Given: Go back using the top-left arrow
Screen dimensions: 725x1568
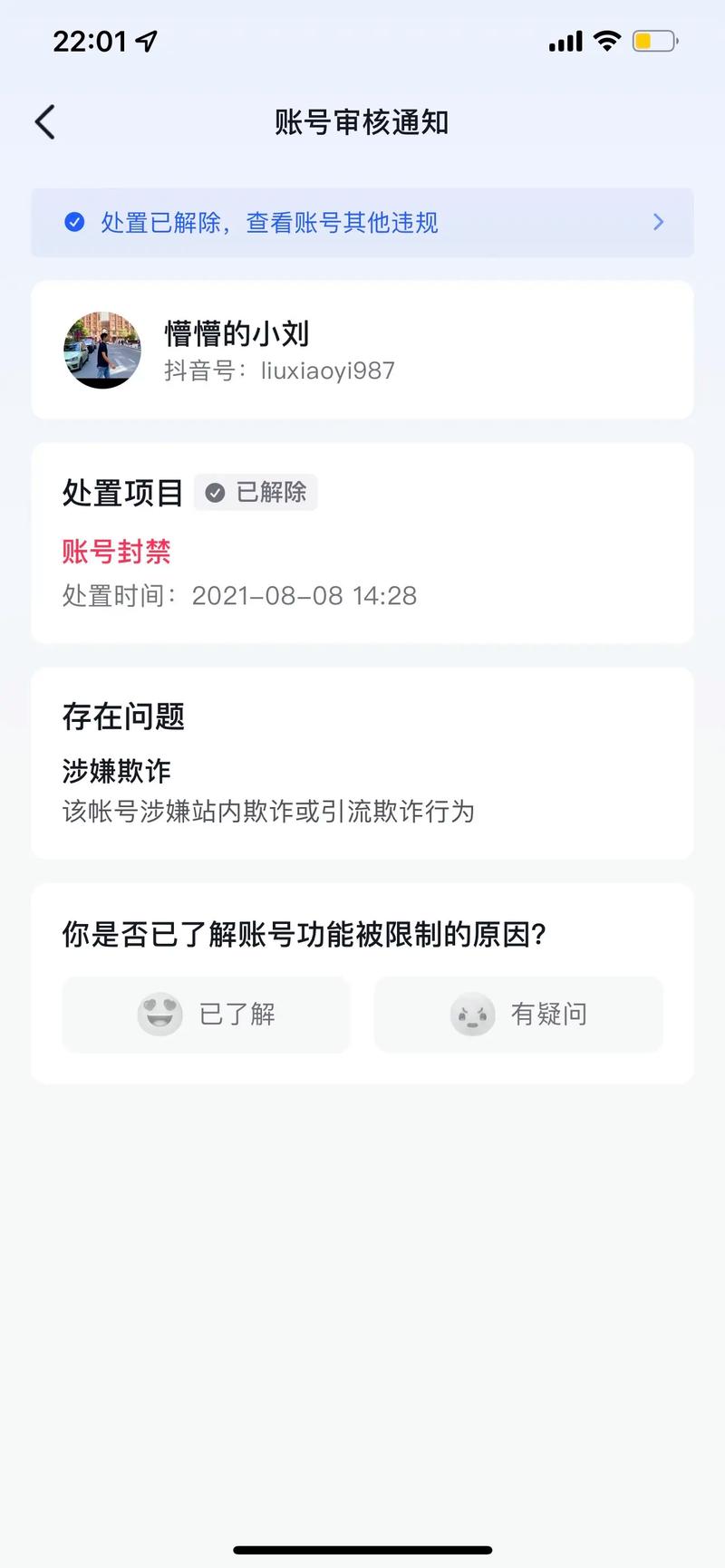Looking at the screenshot, I should [45, 122].
